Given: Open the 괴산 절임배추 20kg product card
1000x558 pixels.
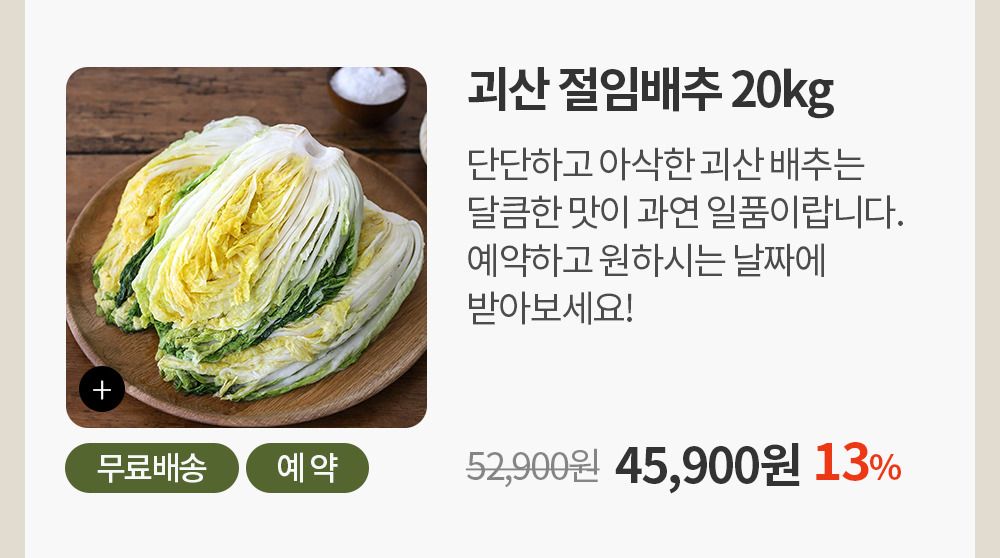Looking at the screenshot, I should tap(650, 93).
